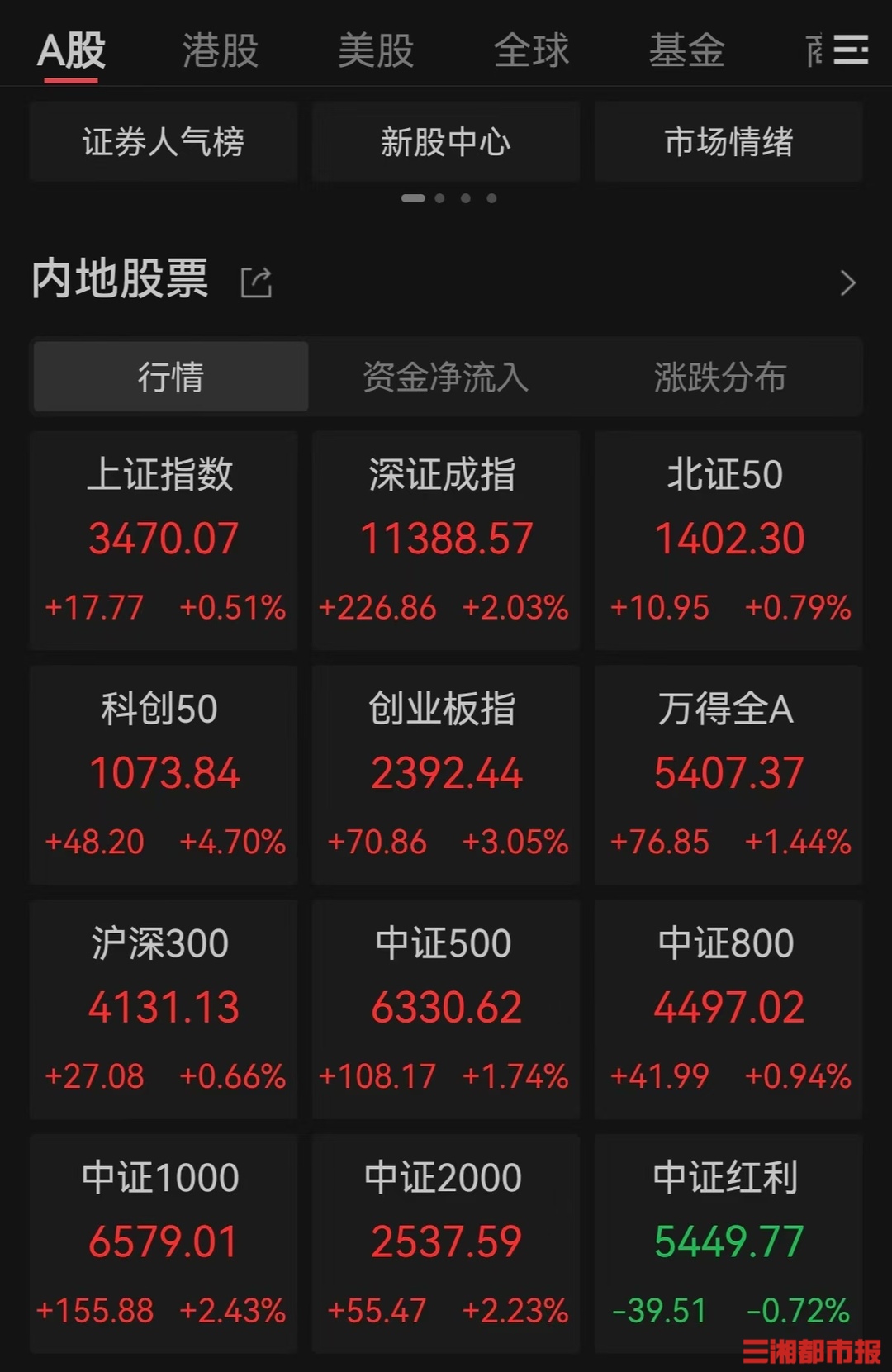Open the 证券人气榜 shortcut
Viewport: 892px width, 1372px height.
pyautogui.click(x=163, y=141)
